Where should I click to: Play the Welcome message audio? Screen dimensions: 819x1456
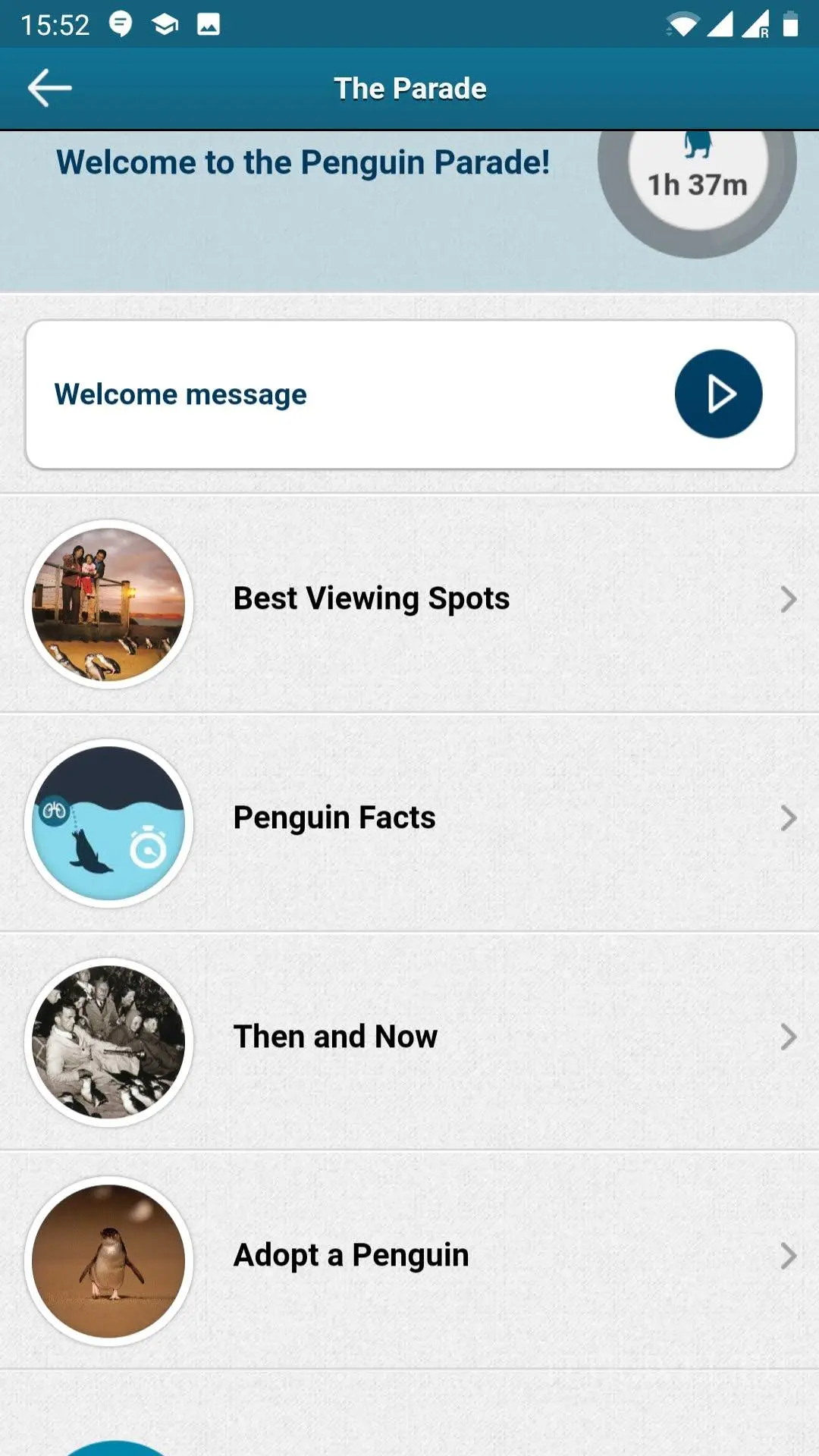coord(717,394)
